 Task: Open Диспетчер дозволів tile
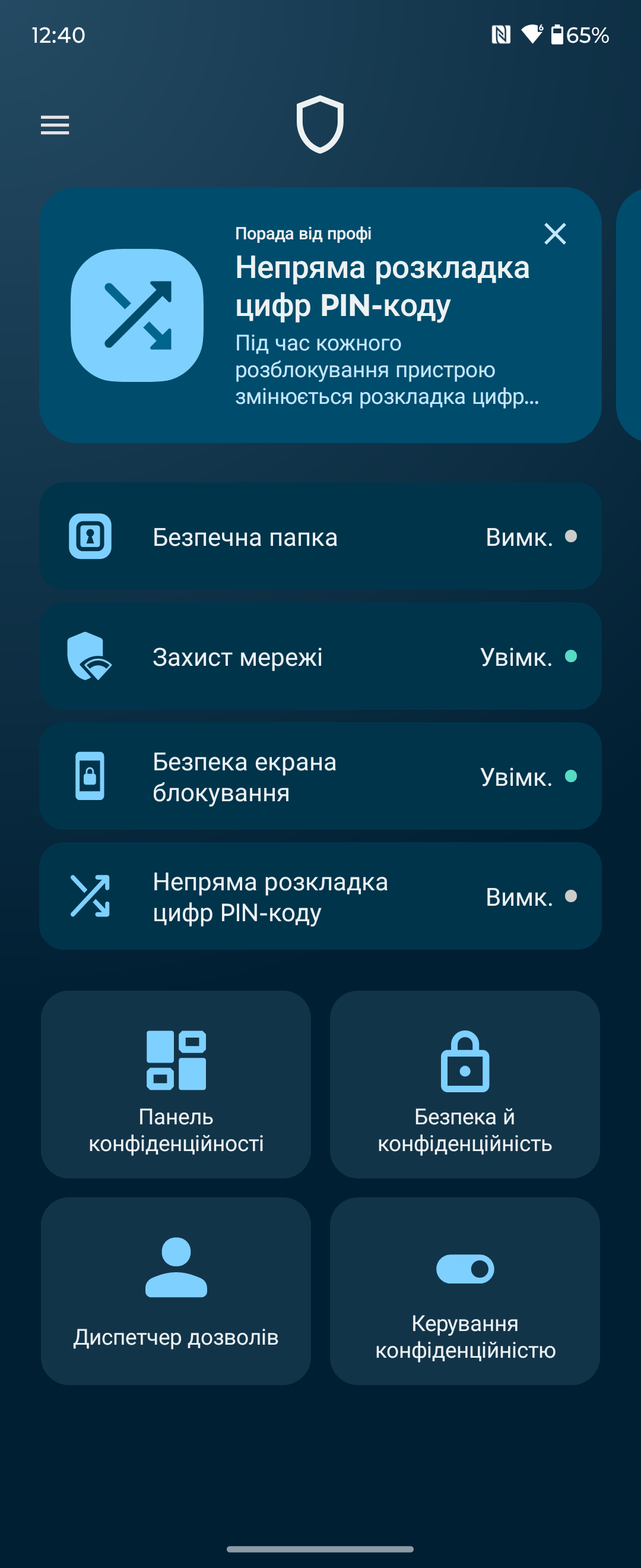click(176, 1291)
